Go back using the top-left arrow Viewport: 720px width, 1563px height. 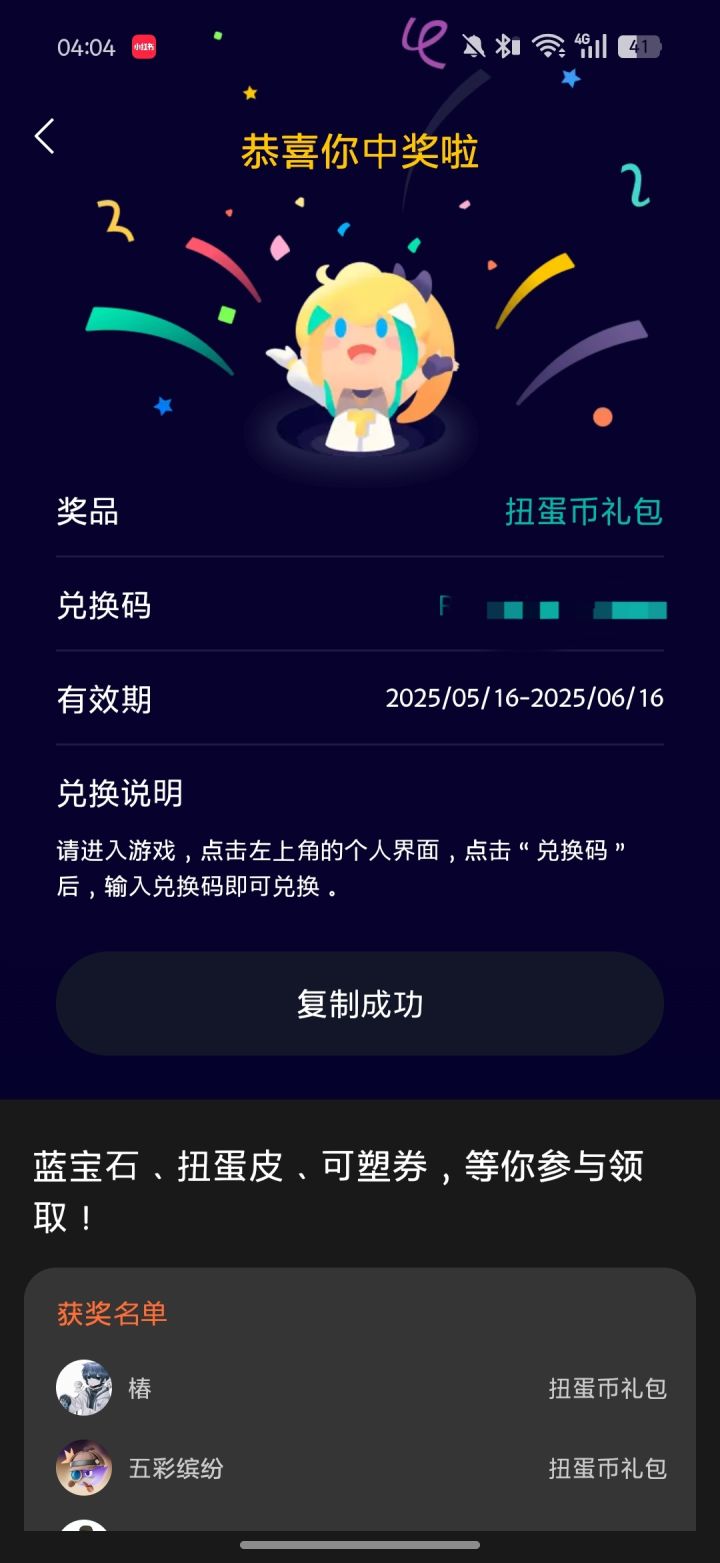pos(44,136)
